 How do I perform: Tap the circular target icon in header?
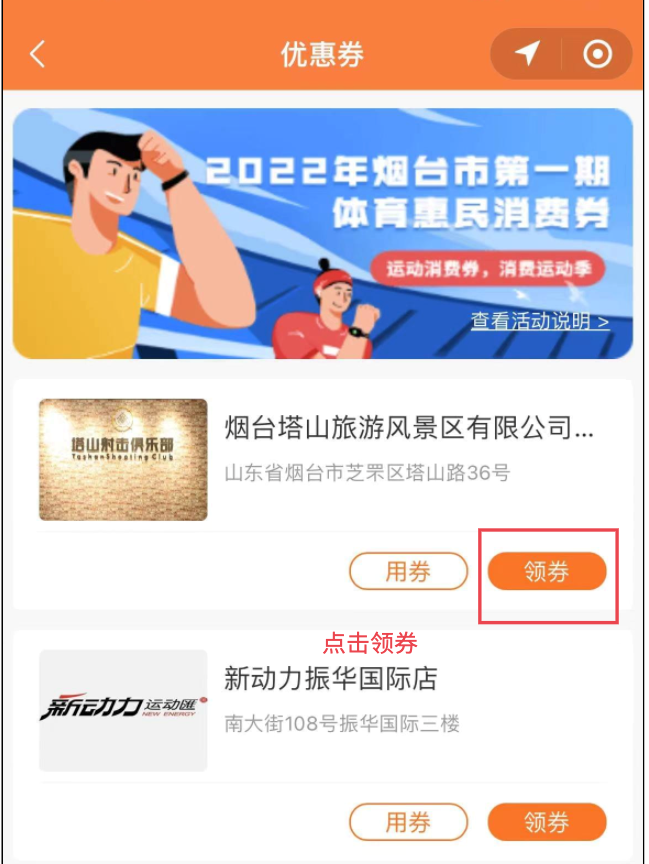point(597,54)
